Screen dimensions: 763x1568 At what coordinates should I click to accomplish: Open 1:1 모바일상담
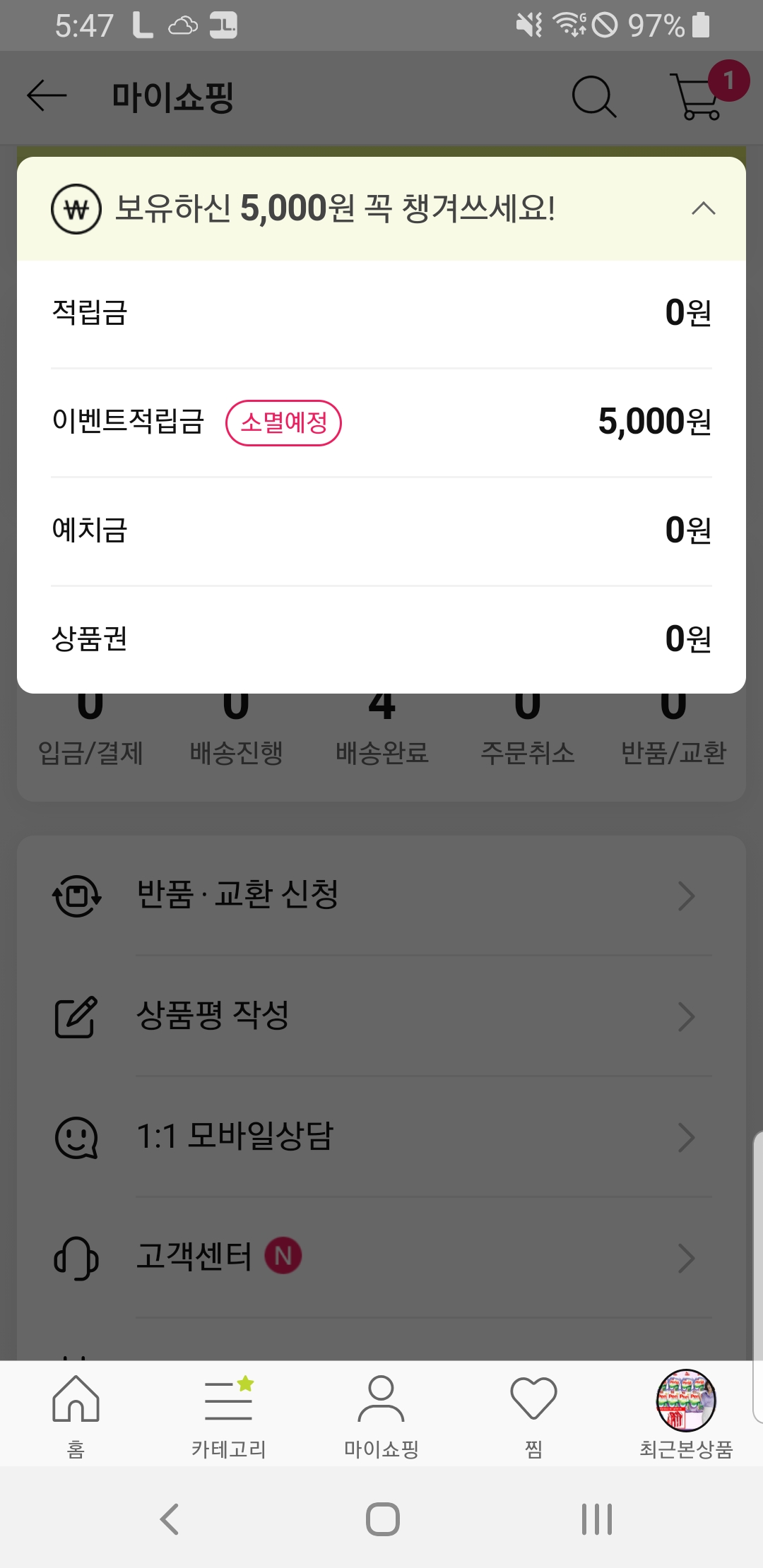381,1136
